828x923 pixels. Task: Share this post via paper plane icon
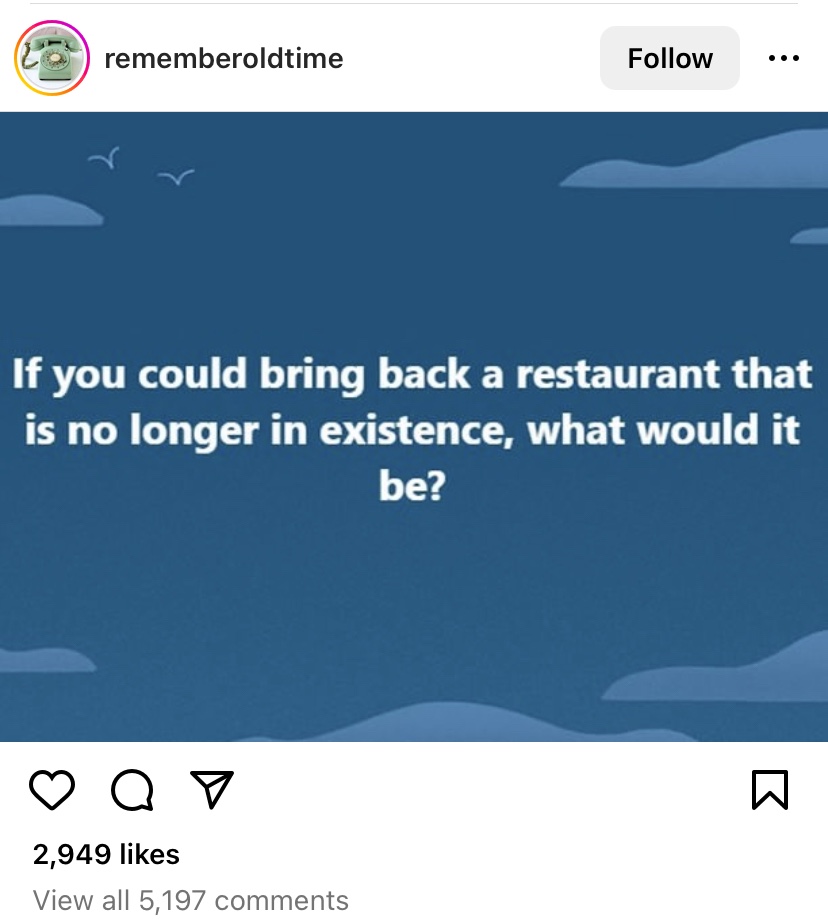[x=211, y=789]
